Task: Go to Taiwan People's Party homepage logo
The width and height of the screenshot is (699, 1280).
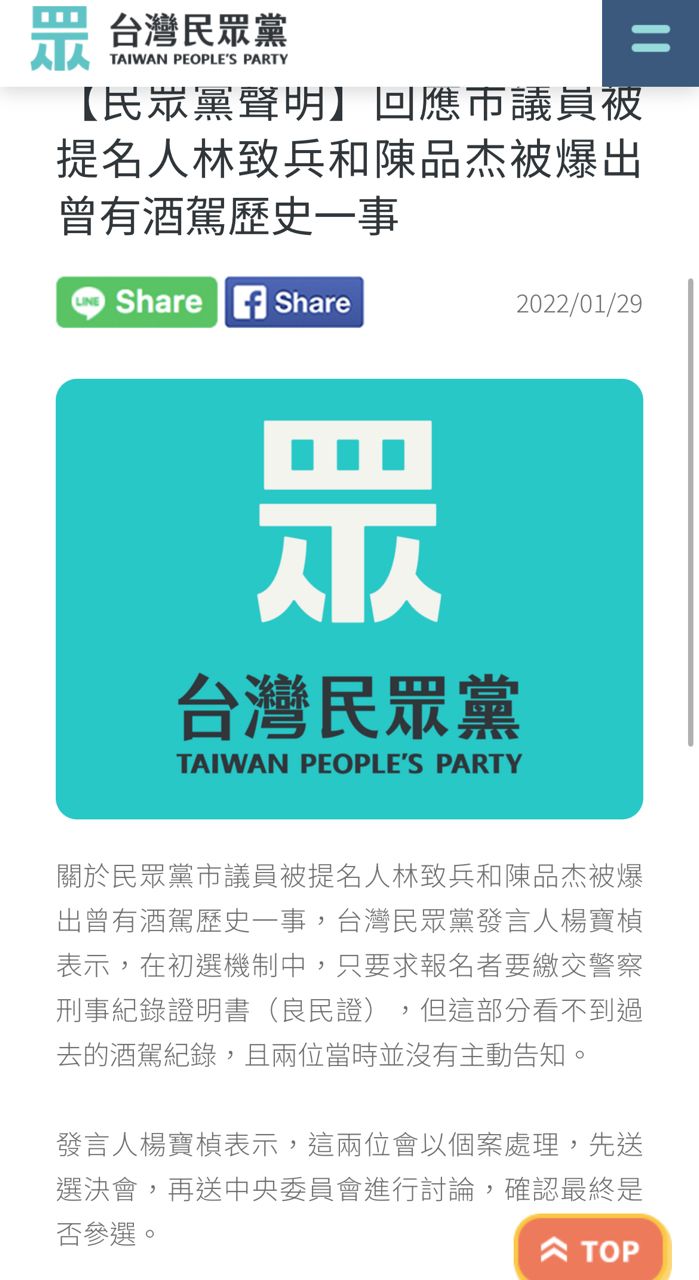Action: pyautogui.click(x=160, y=40)
